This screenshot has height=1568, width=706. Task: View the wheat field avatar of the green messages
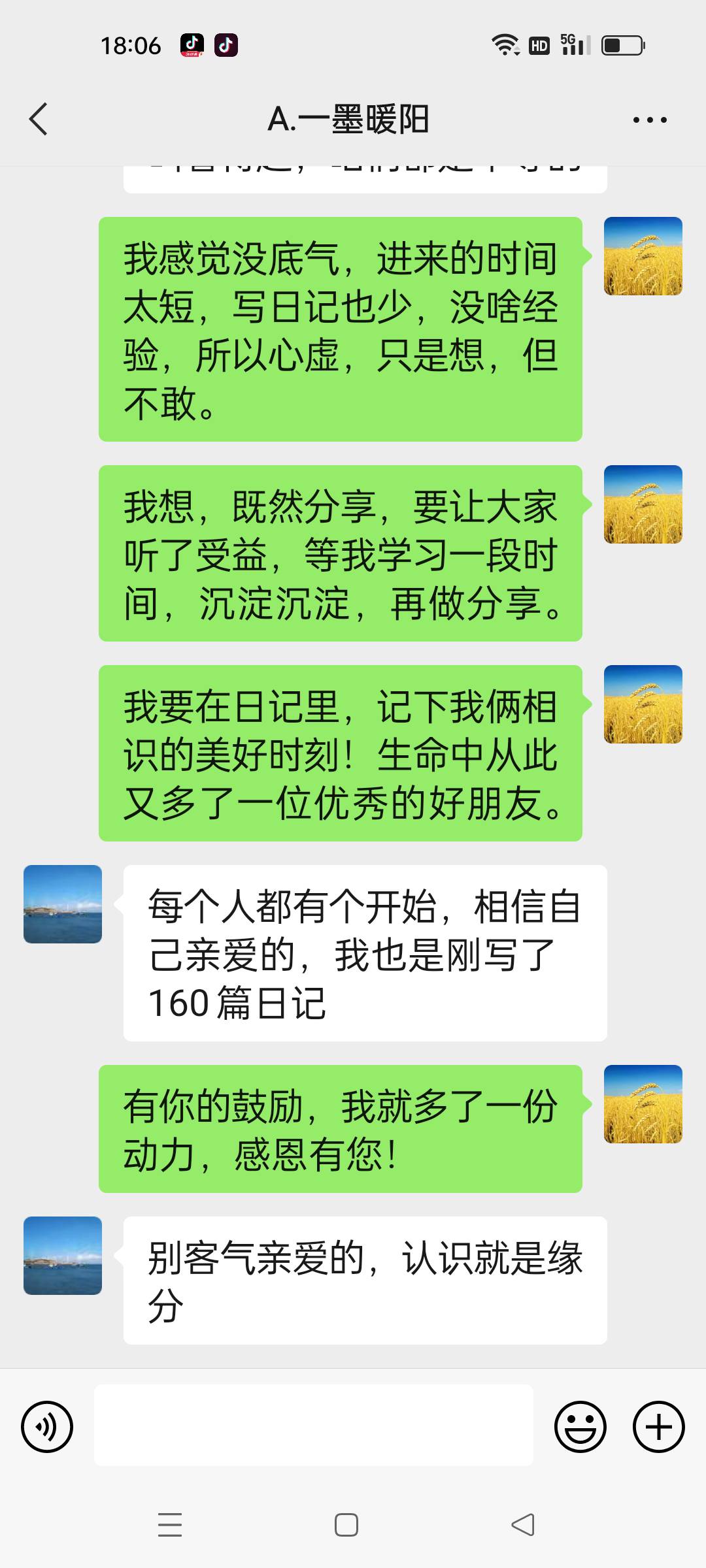point(643,255)
